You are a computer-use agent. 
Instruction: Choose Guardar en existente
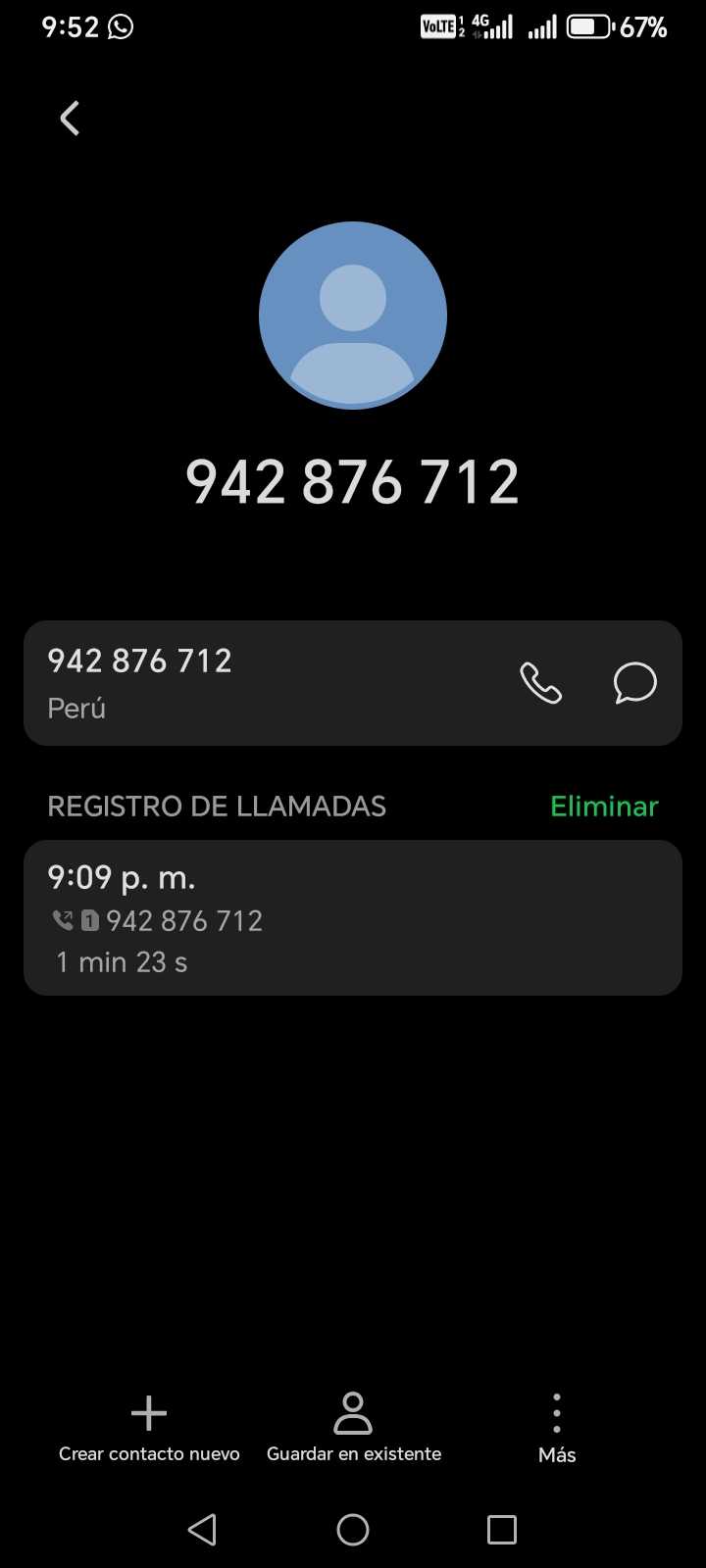[353, 1428]
